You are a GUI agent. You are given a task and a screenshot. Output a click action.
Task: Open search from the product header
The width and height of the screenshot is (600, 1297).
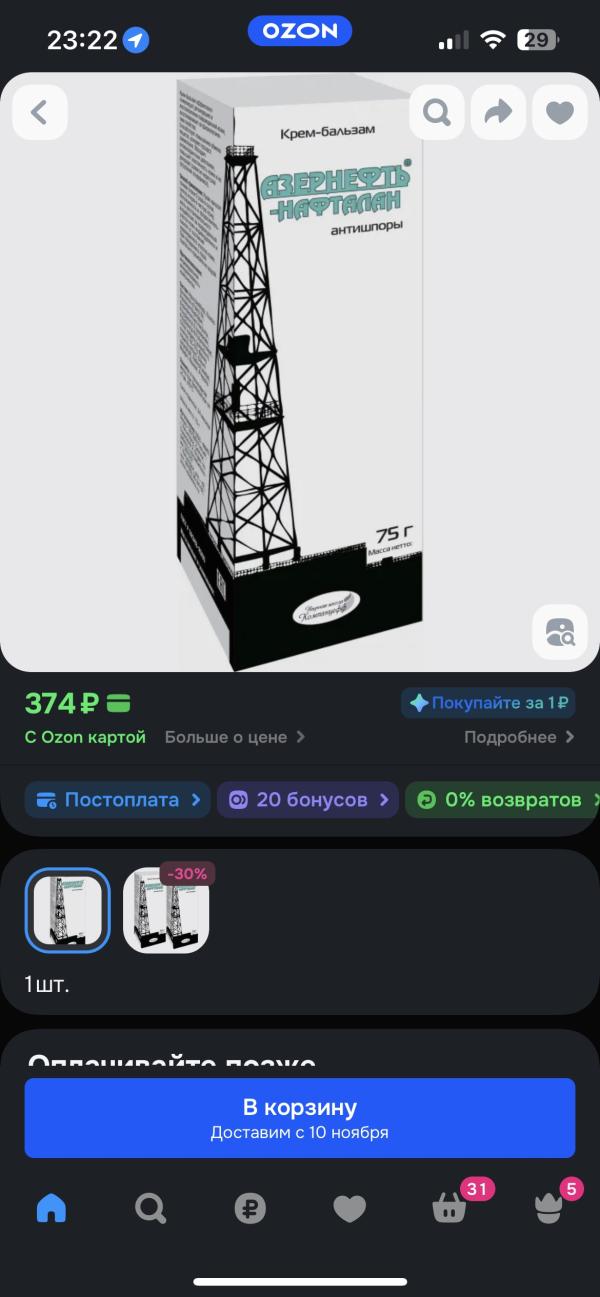(x=437, y=112)
